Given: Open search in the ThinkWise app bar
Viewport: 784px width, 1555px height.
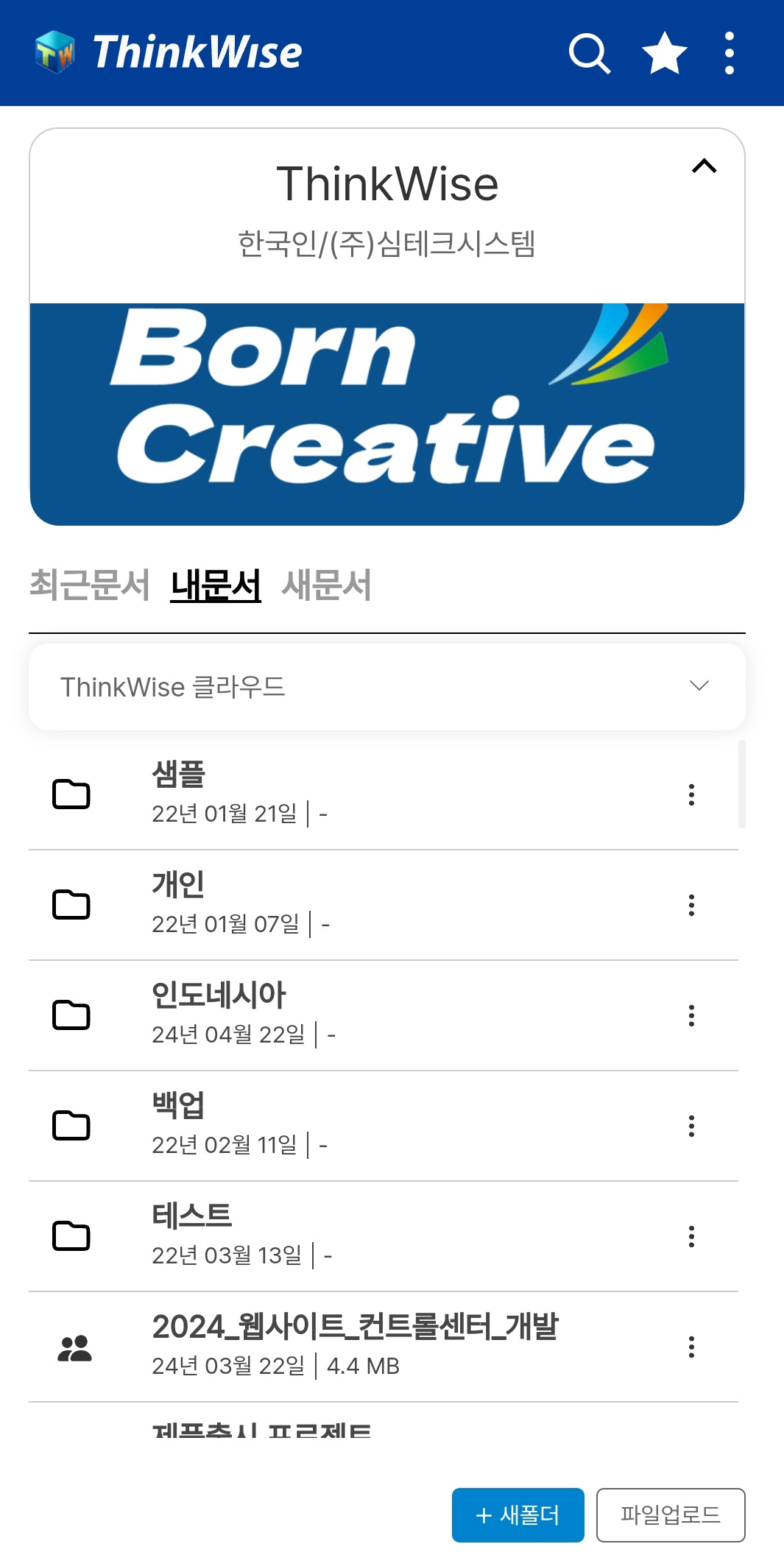Looking at the screenshot, I should [x=589, y=53].
